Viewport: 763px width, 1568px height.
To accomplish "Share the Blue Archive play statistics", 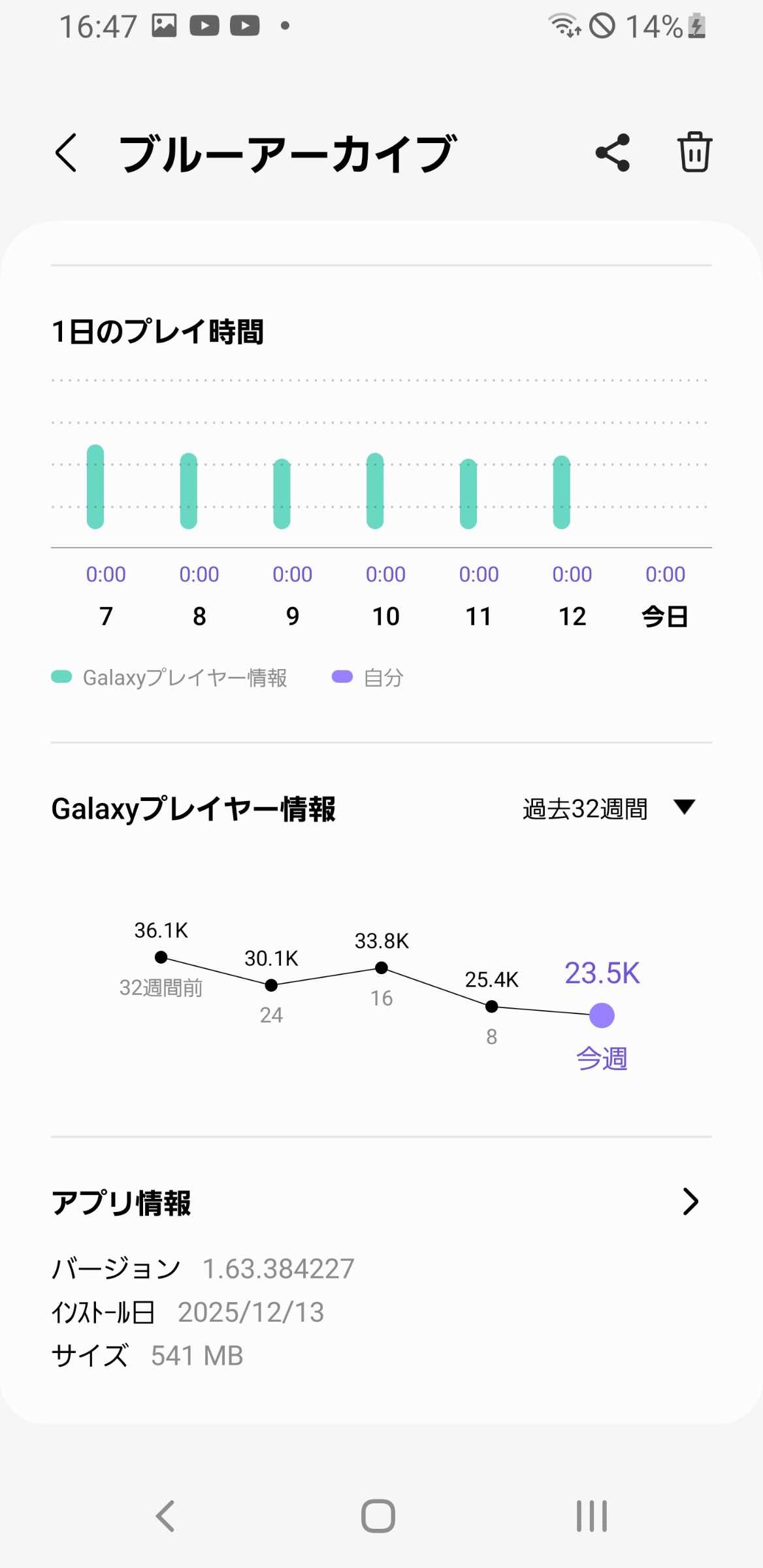I will pos(611,152).
